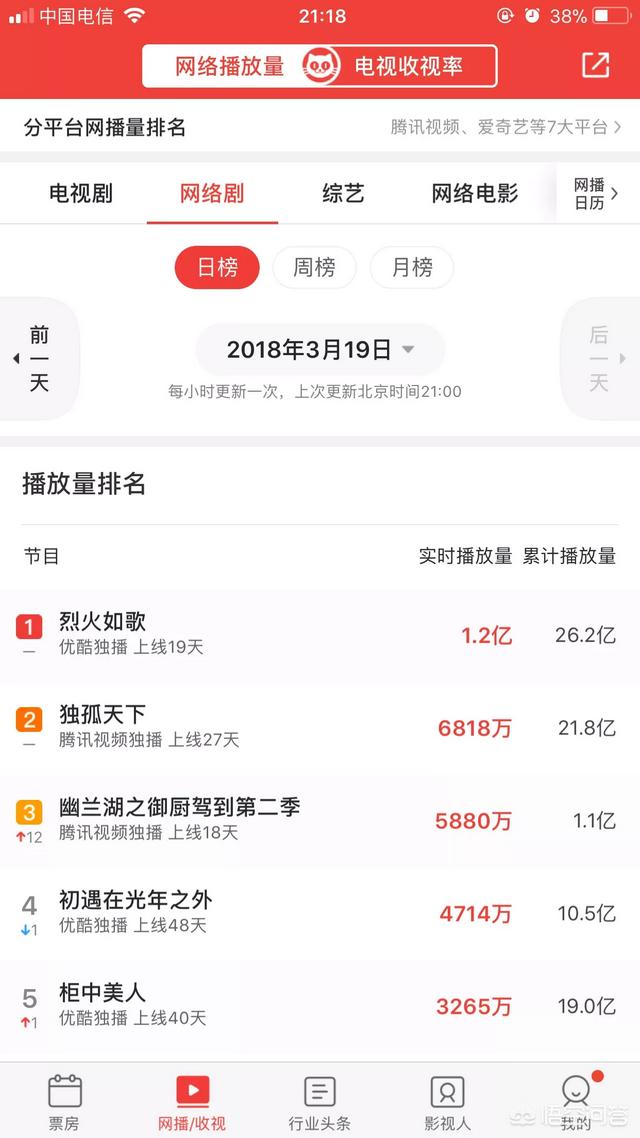View 初遇在光年之外 details
The image size is (640, 1138).
pyautogui.click(x=320, y=913)
